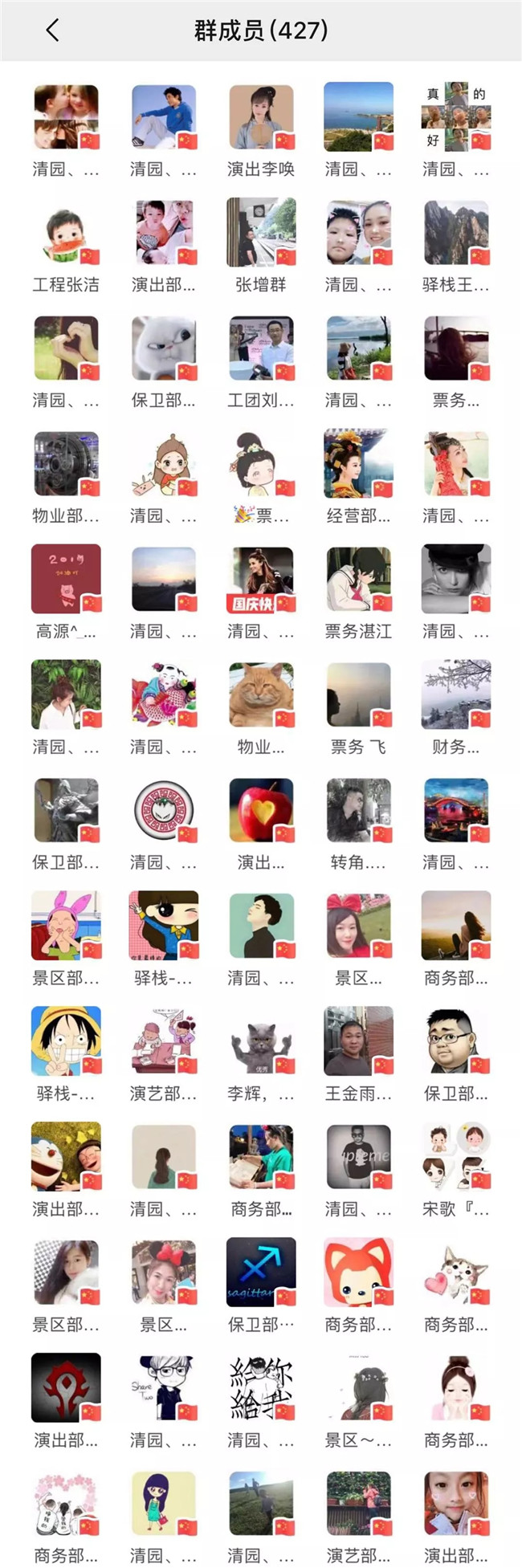Go back from the group members list
The height and width of the screenshot is (1568, 522).
53,31
